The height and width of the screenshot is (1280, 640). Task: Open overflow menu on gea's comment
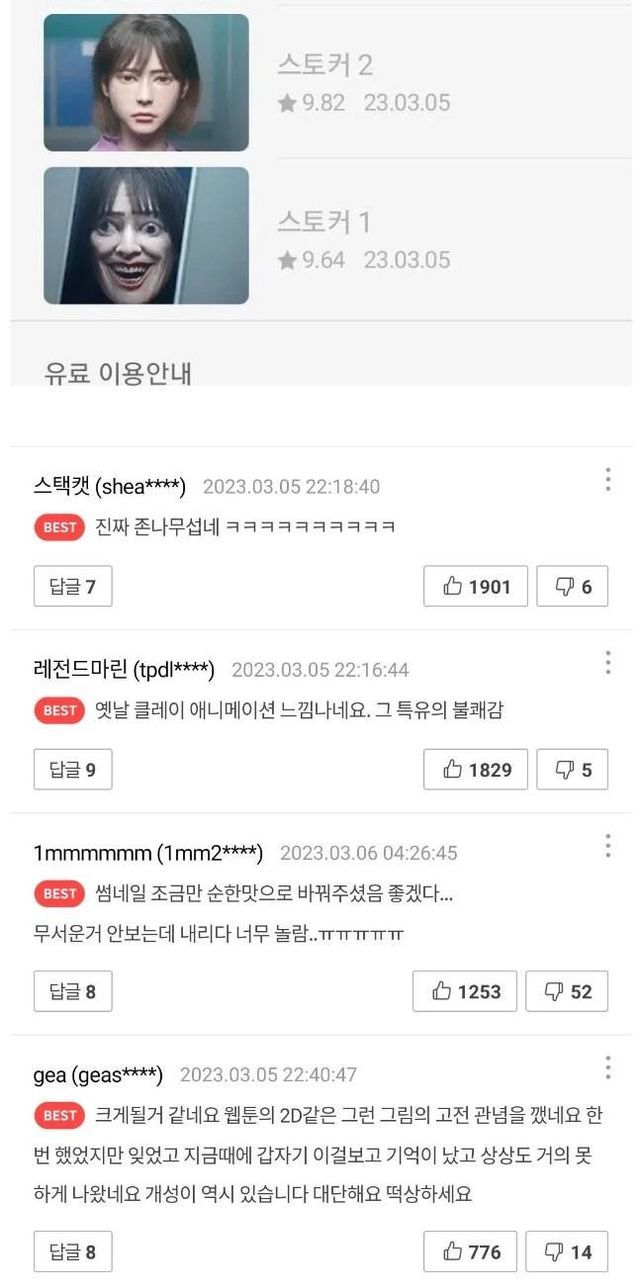click(x=607, y=1068)
